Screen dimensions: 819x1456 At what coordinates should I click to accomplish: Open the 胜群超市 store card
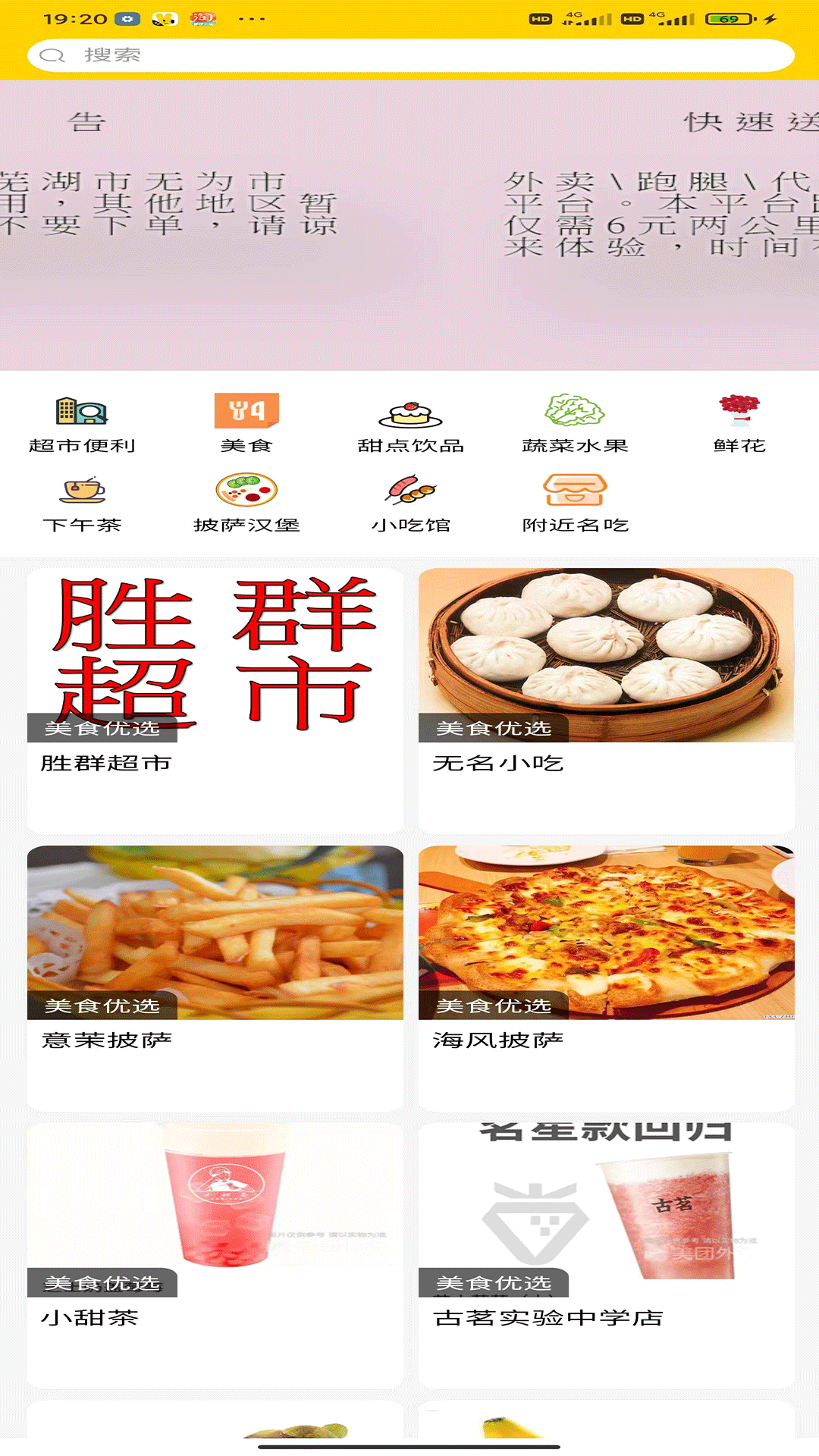pyautogui.click(x=215, y=699)
